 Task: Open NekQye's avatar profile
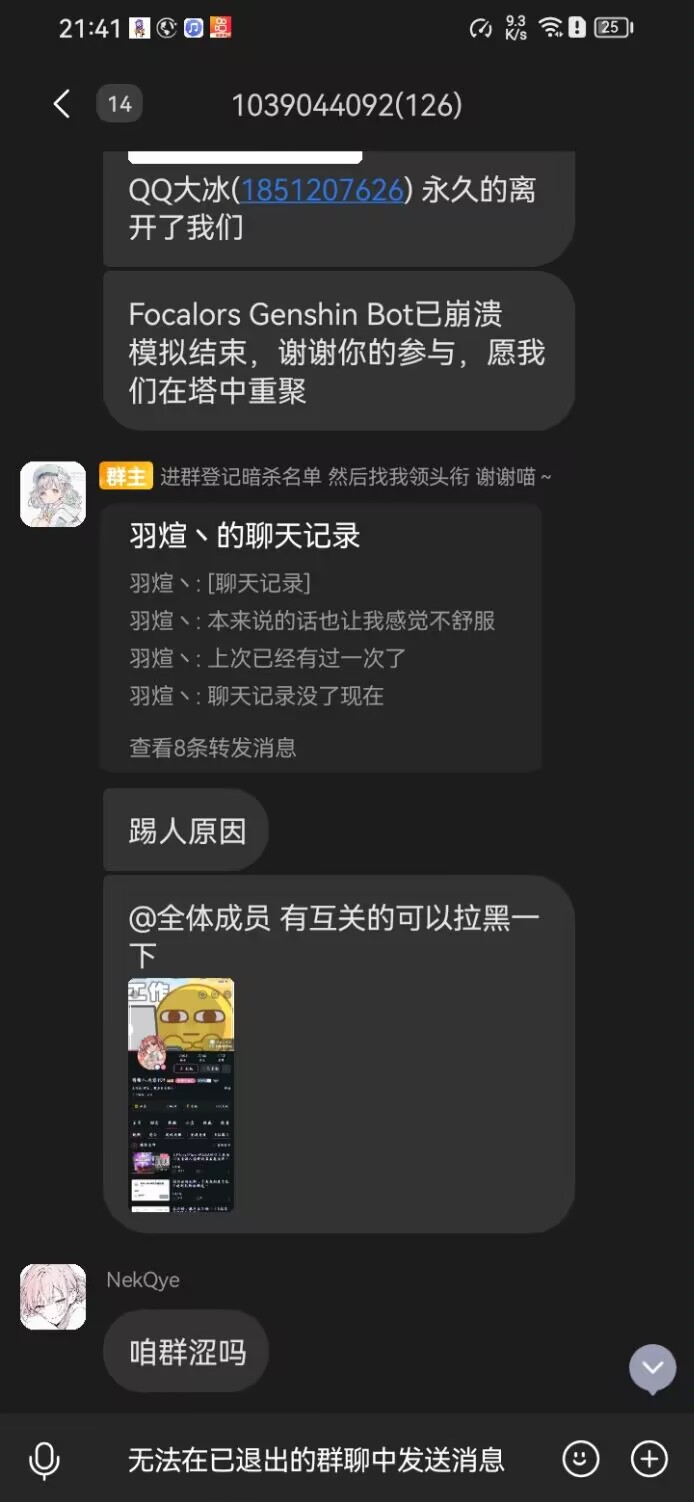tap(53, 1296)
